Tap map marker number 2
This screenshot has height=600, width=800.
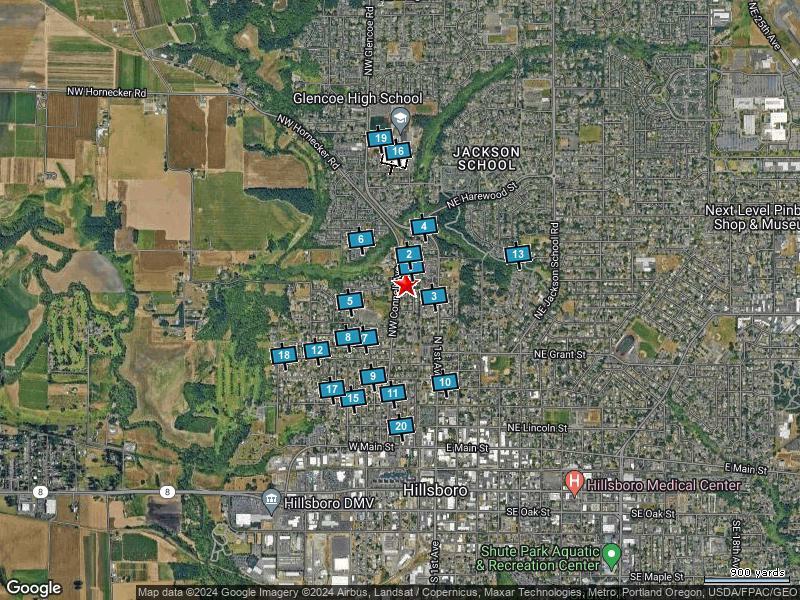coord(408,255)
